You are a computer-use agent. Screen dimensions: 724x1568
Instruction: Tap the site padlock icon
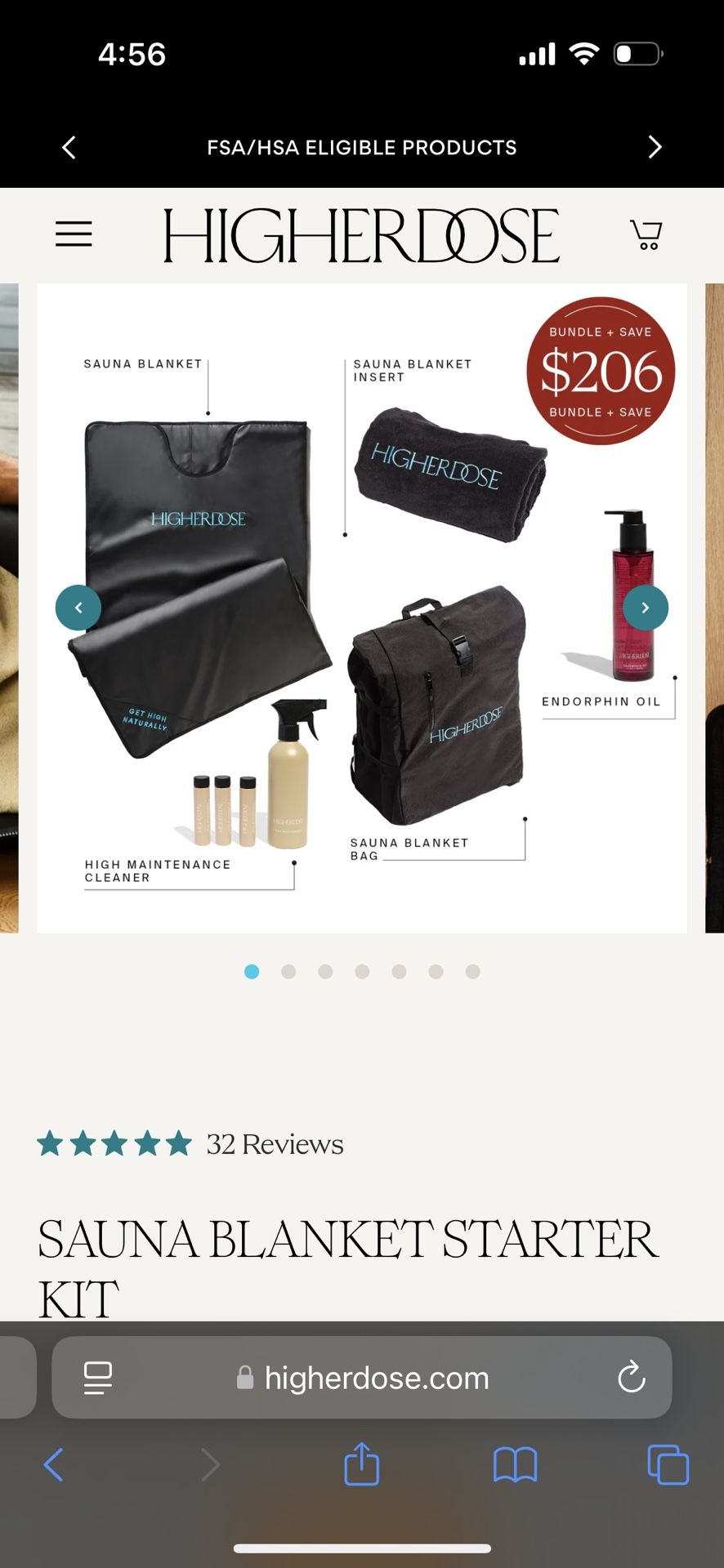click(x=244, y=1378)
